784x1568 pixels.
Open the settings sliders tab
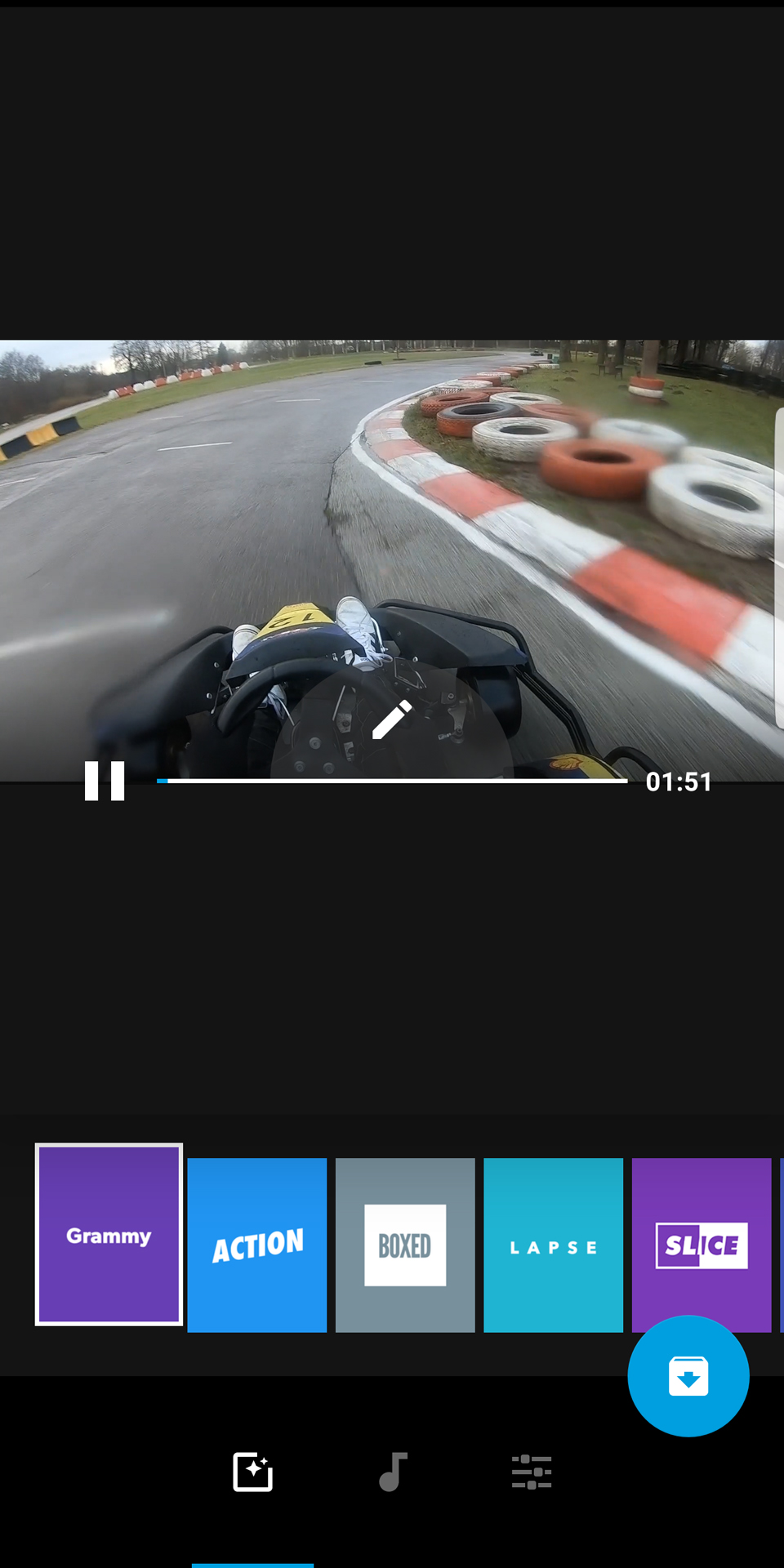pyautogui.click(x=532, y=1472)
